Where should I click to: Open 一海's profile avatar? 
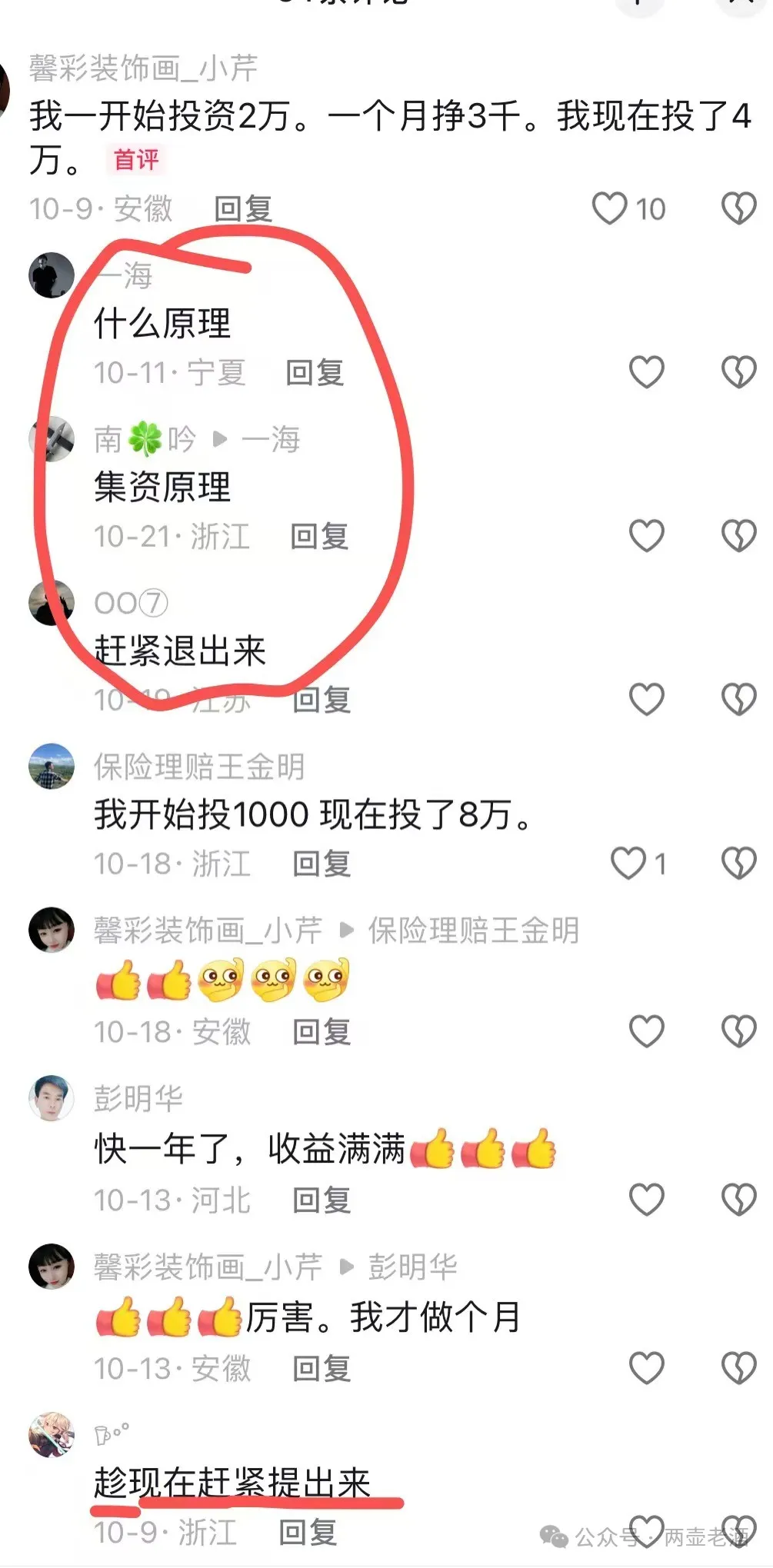52,275
